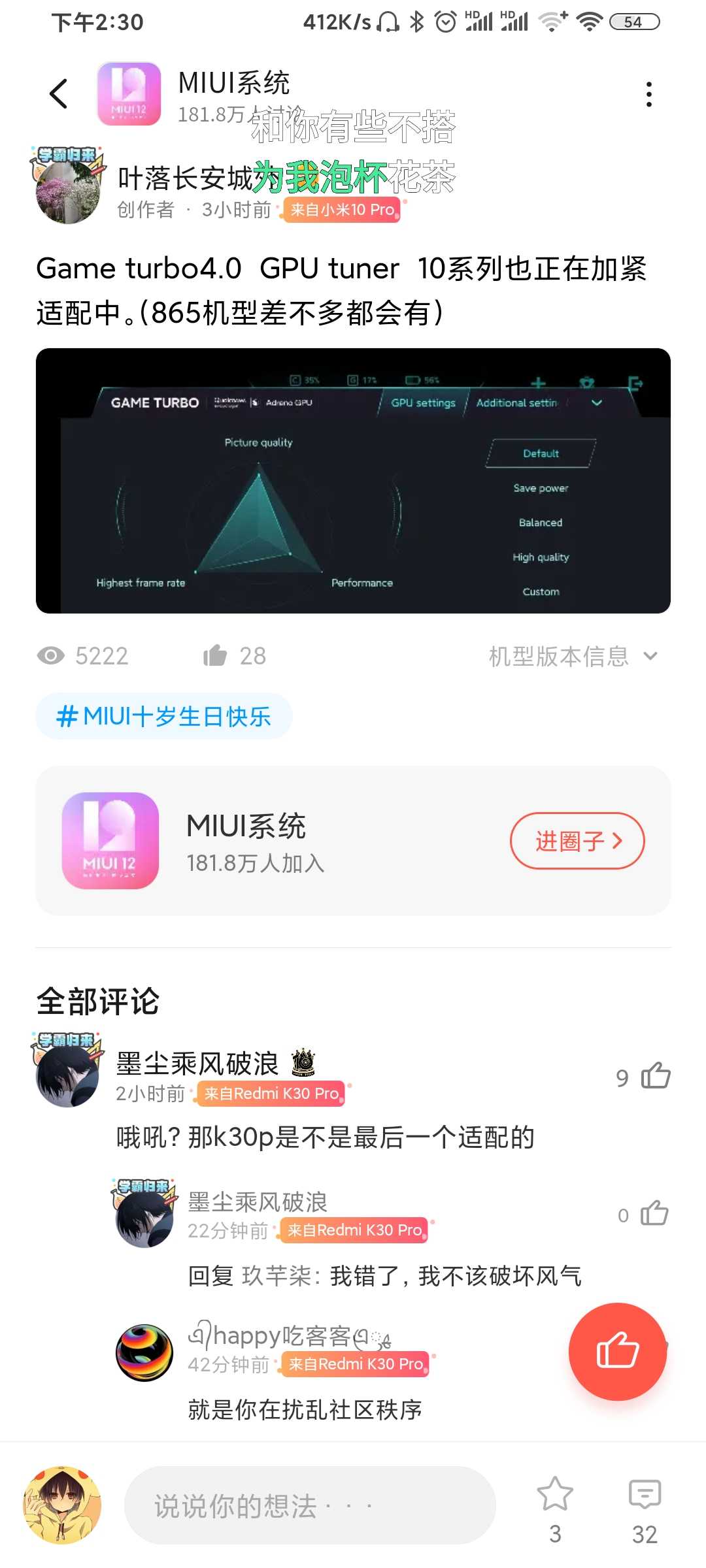The height and width of the screenshot is (1568, 706).
Task: Open the three-dot overflow menu
Action: [648, 94]
